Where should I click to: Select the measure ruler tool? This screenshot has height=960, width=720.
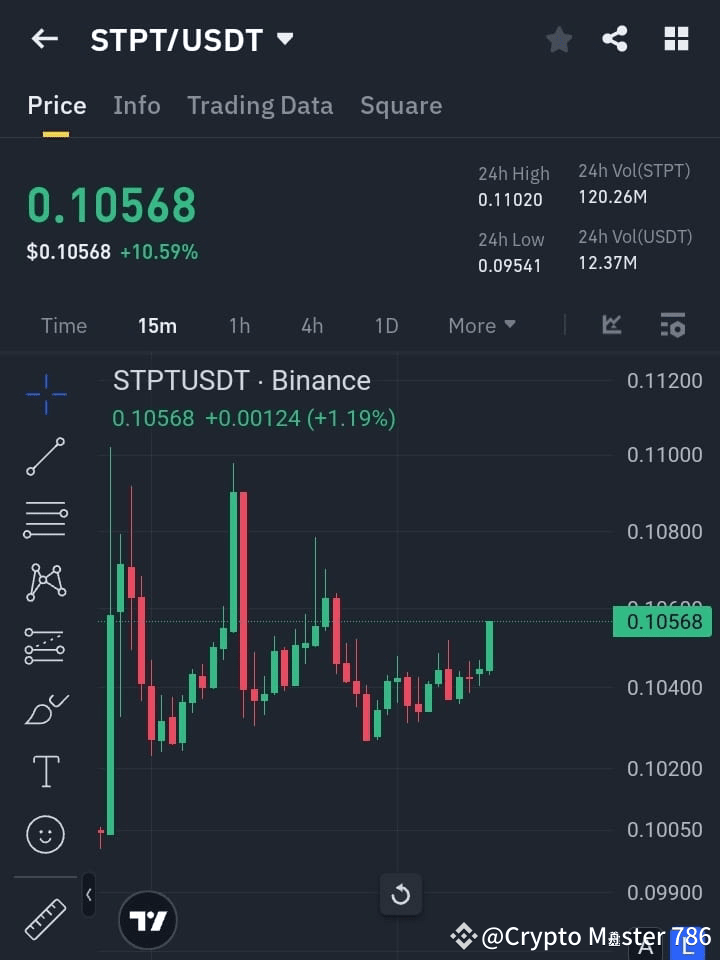pos(45,918)
